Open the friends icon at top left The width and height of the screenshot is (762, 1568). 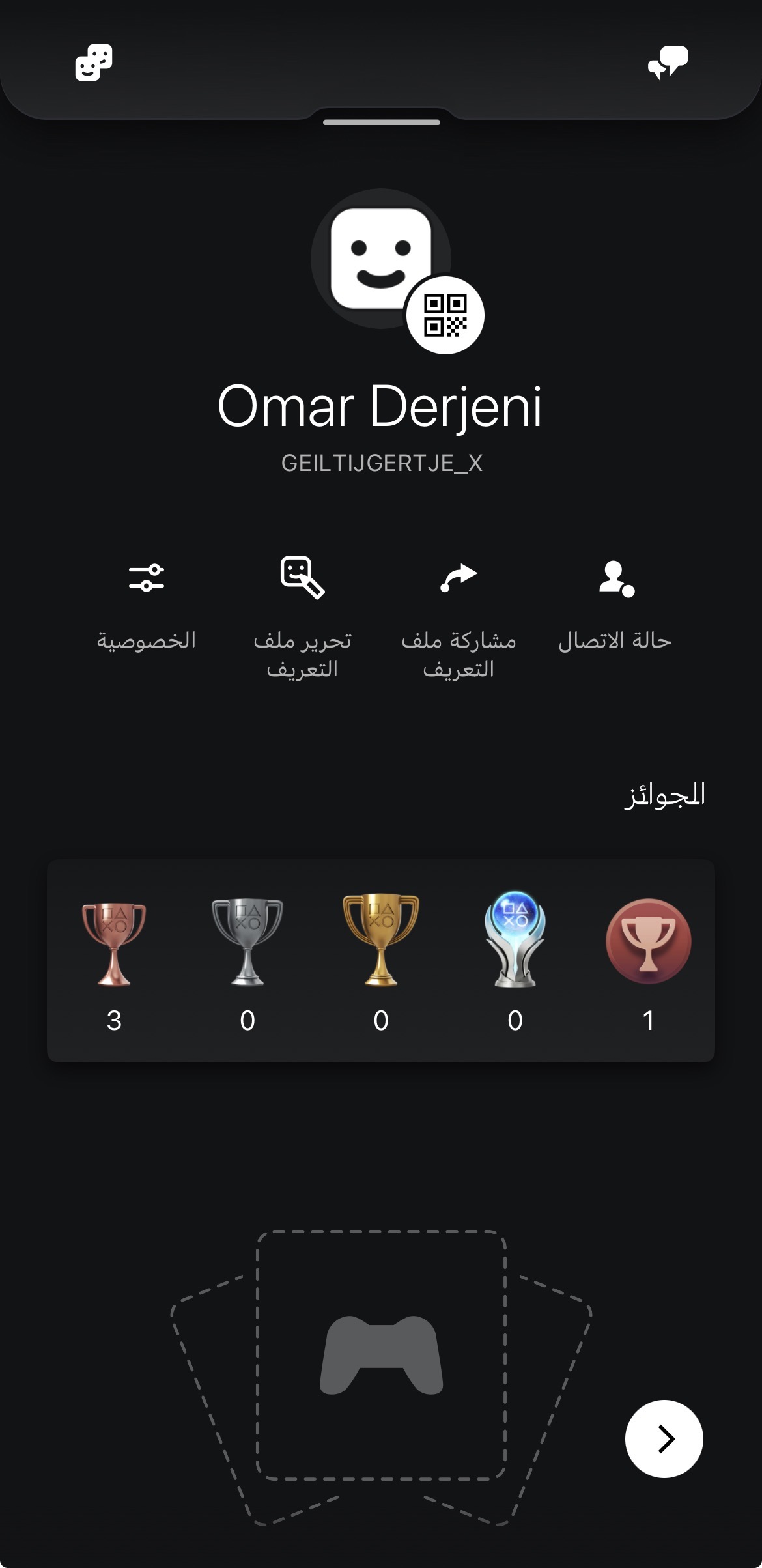click(94, 63)
